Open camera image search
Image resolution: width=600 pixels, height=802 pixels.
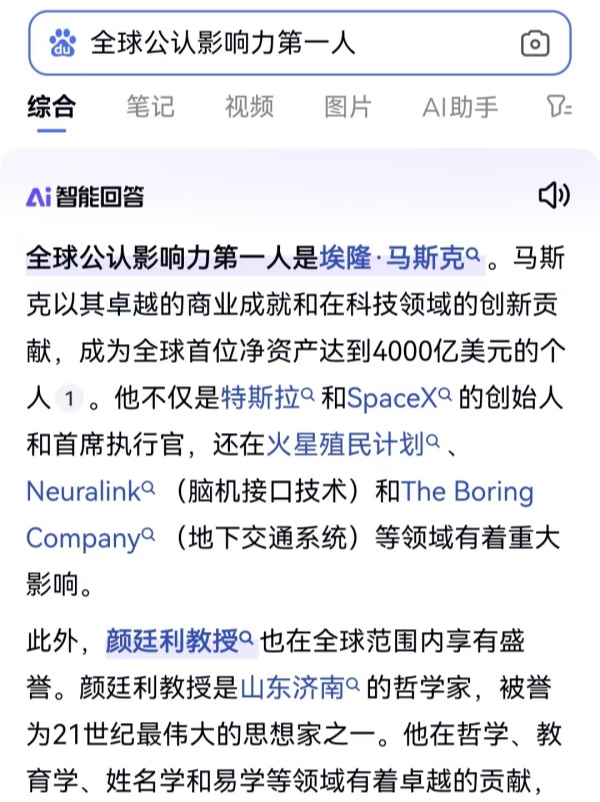pos(535,43)
